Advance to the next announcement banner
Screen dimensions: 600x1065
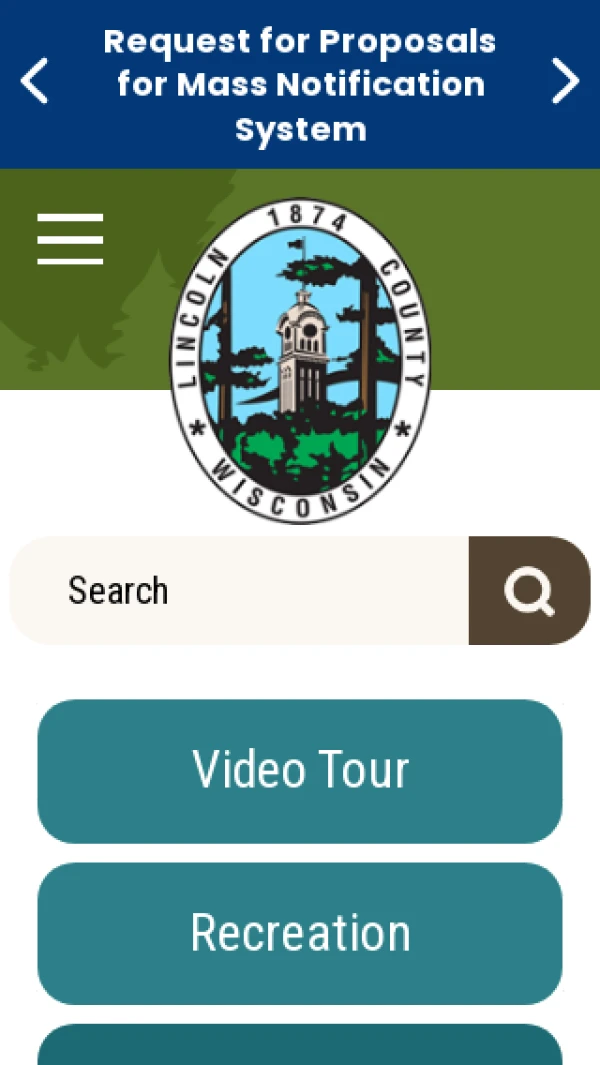[x=565, y=82]
